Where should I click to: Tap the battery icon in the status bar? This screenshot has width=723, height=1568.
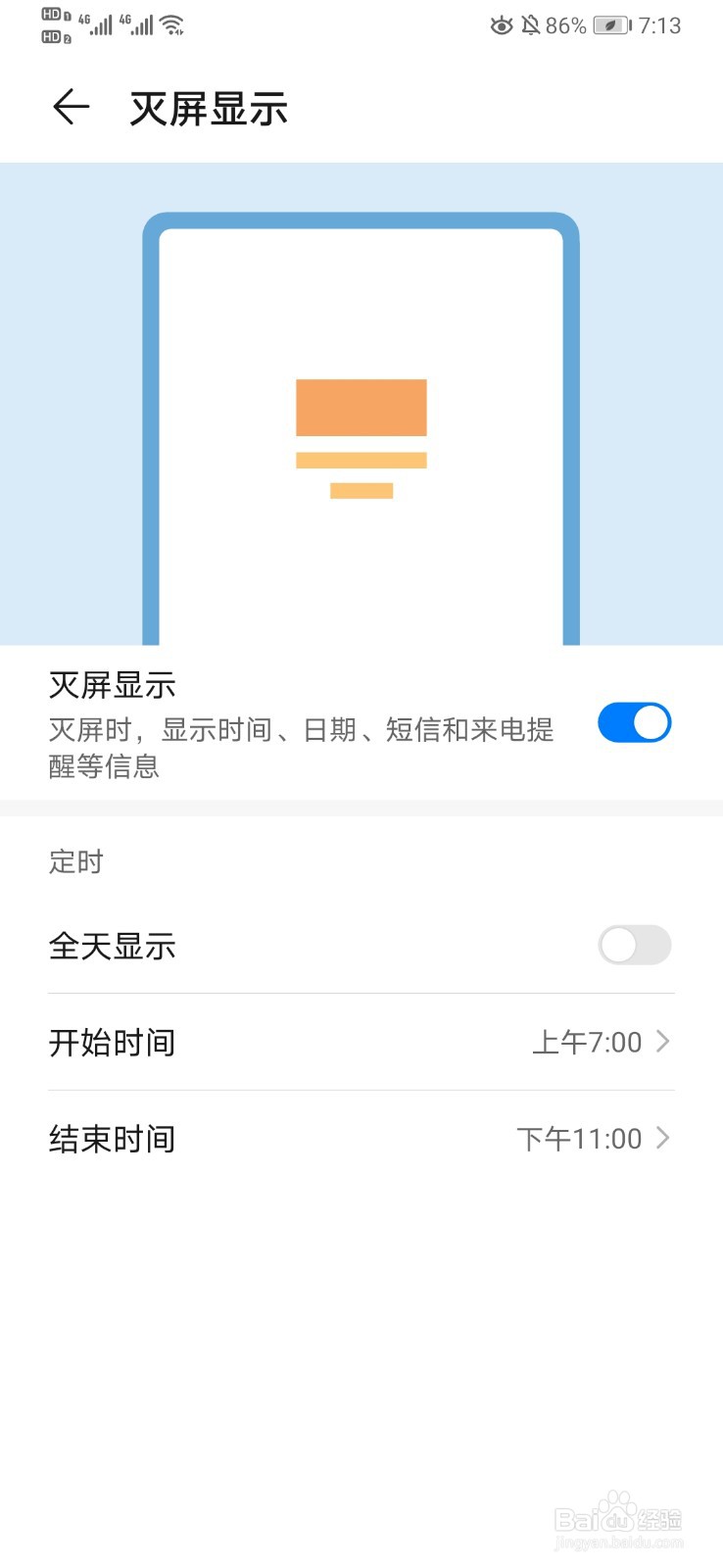coord(609,26)
